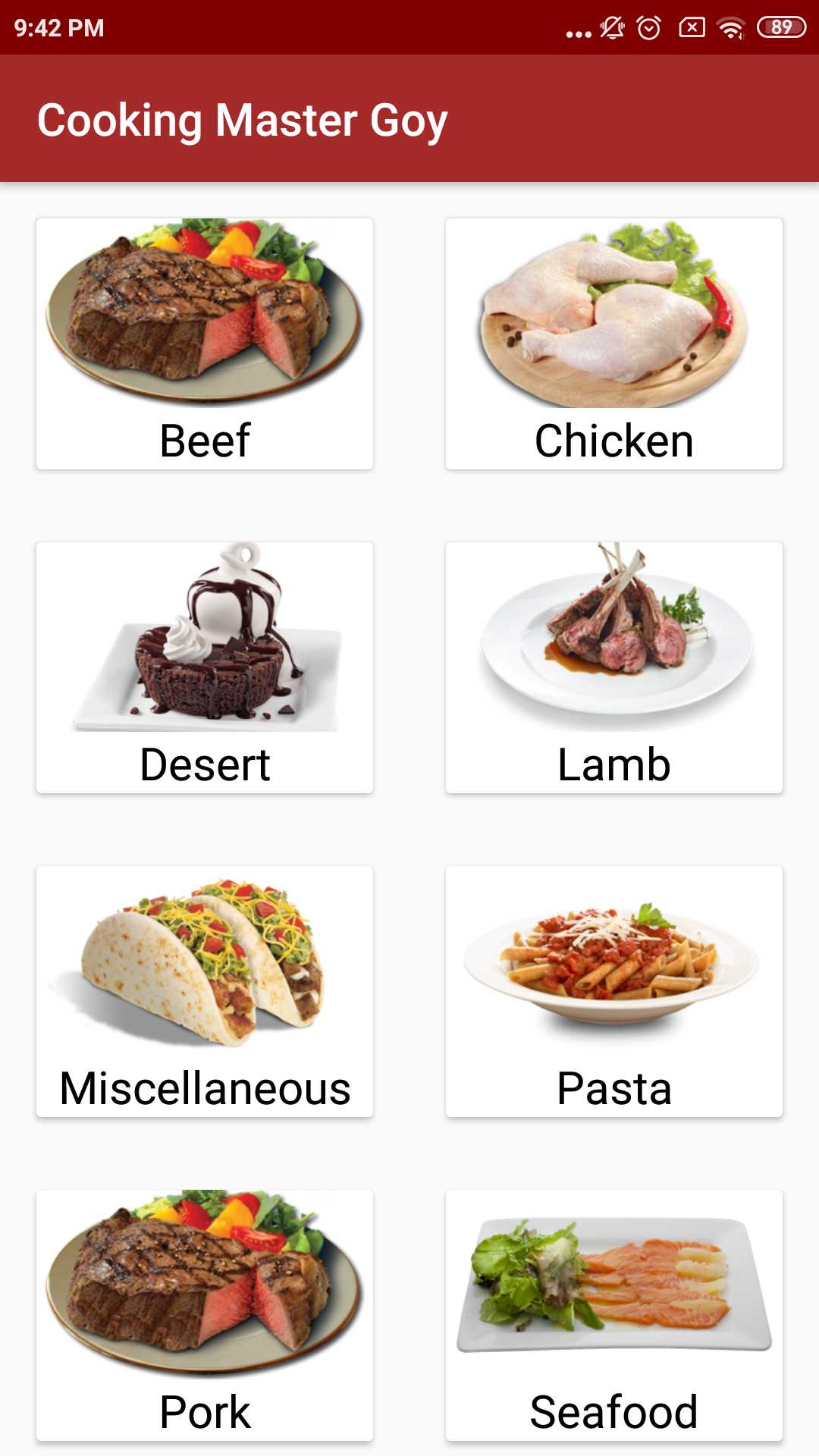
Task: Browse the Seafood category
Action: (x=614, y=1315)
